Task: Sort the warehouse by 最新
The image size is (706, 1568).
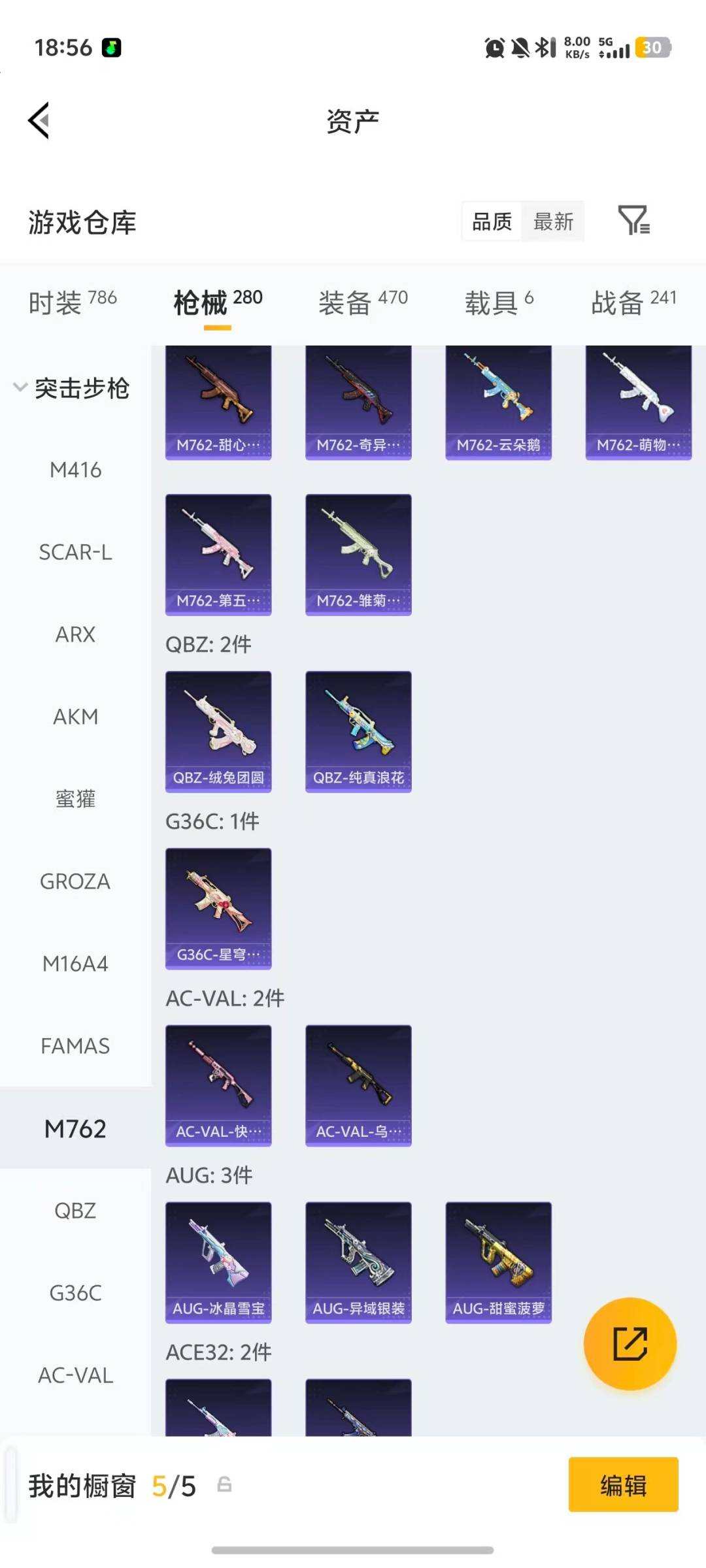Action: click(553, 222)
